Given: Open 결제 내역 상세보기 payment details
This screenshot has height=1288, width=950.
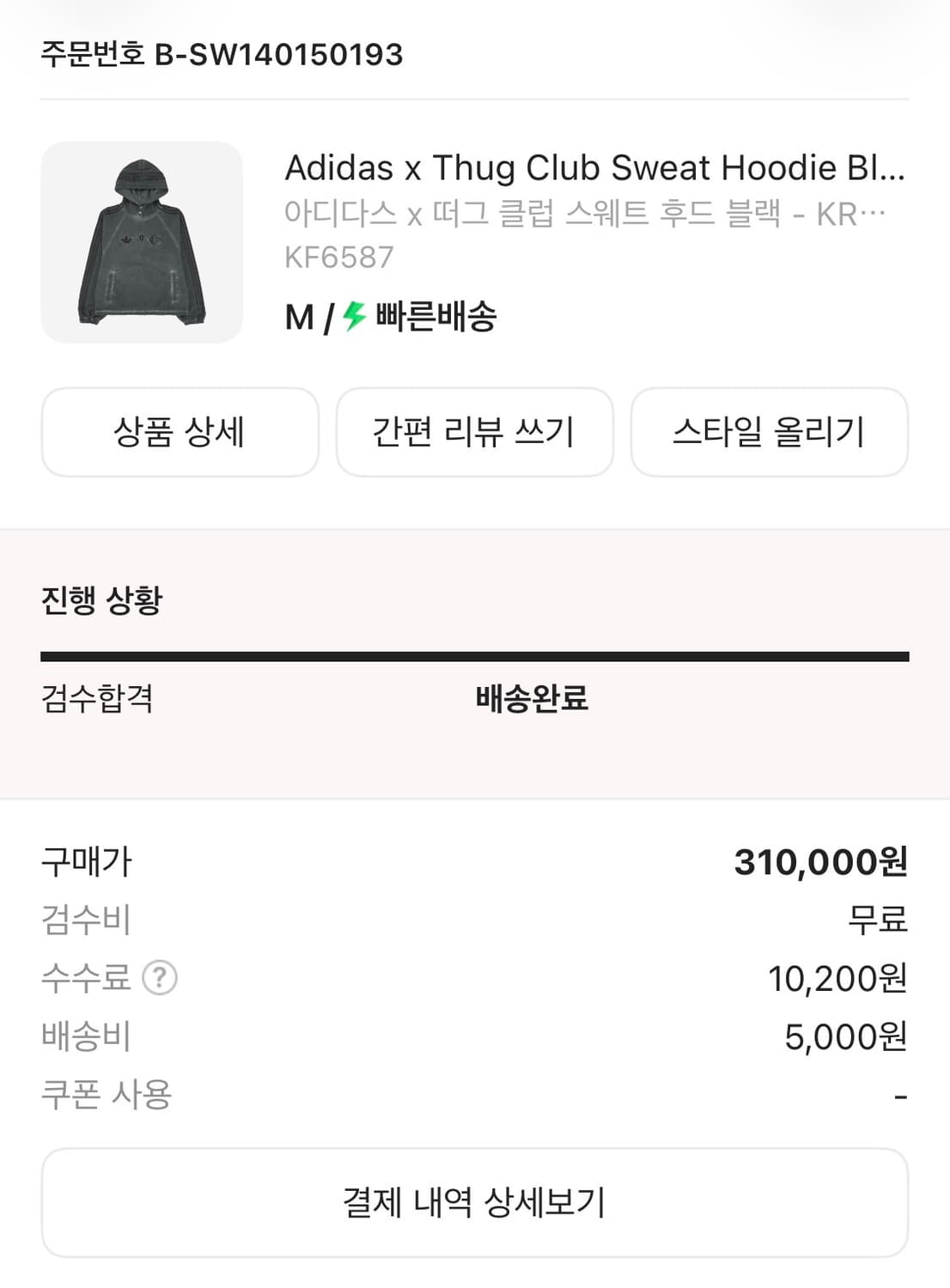Looking at the screenshot, I should (x=475, y=1203).
